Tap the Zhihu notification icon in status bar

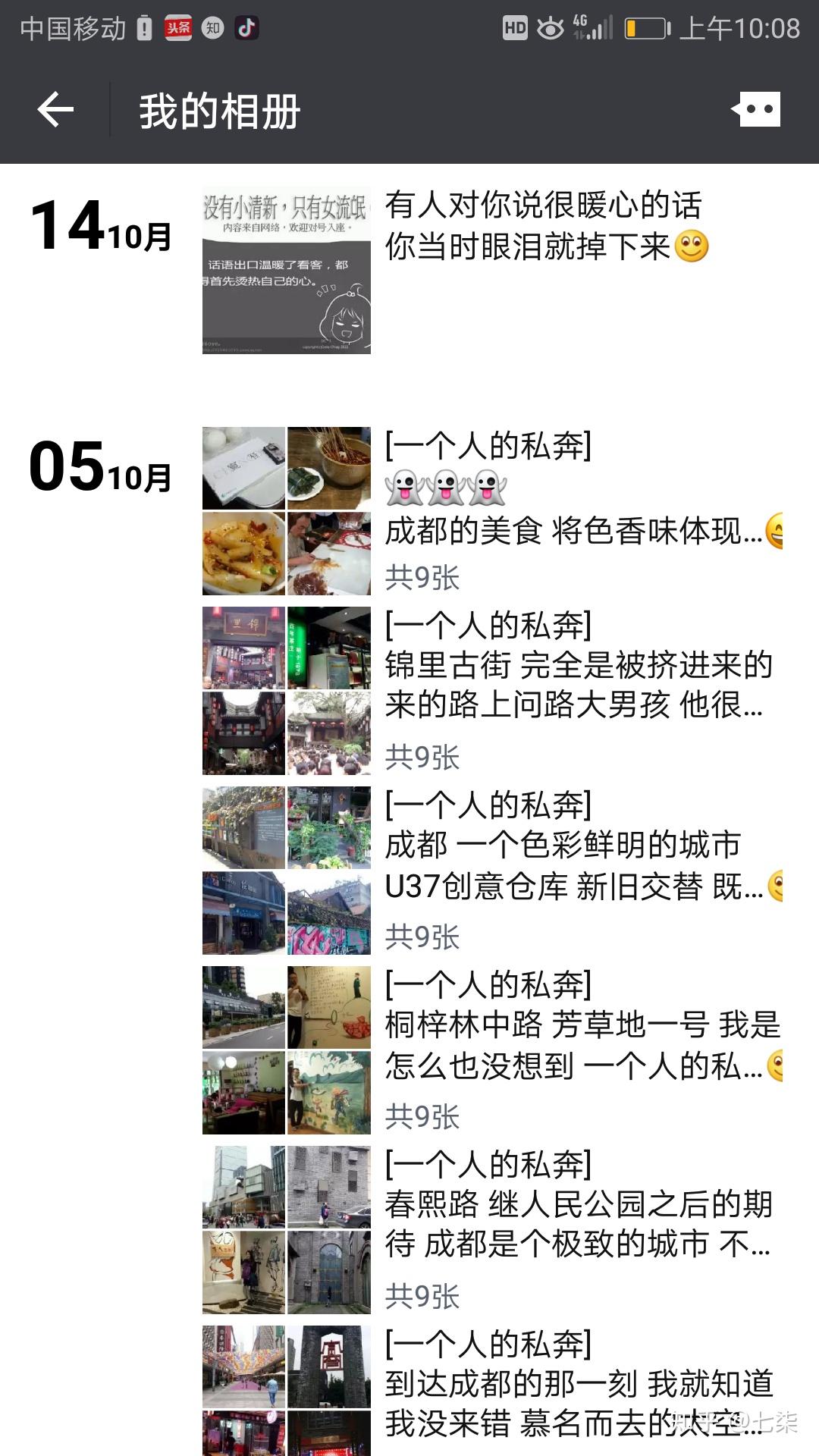(215, 29)
